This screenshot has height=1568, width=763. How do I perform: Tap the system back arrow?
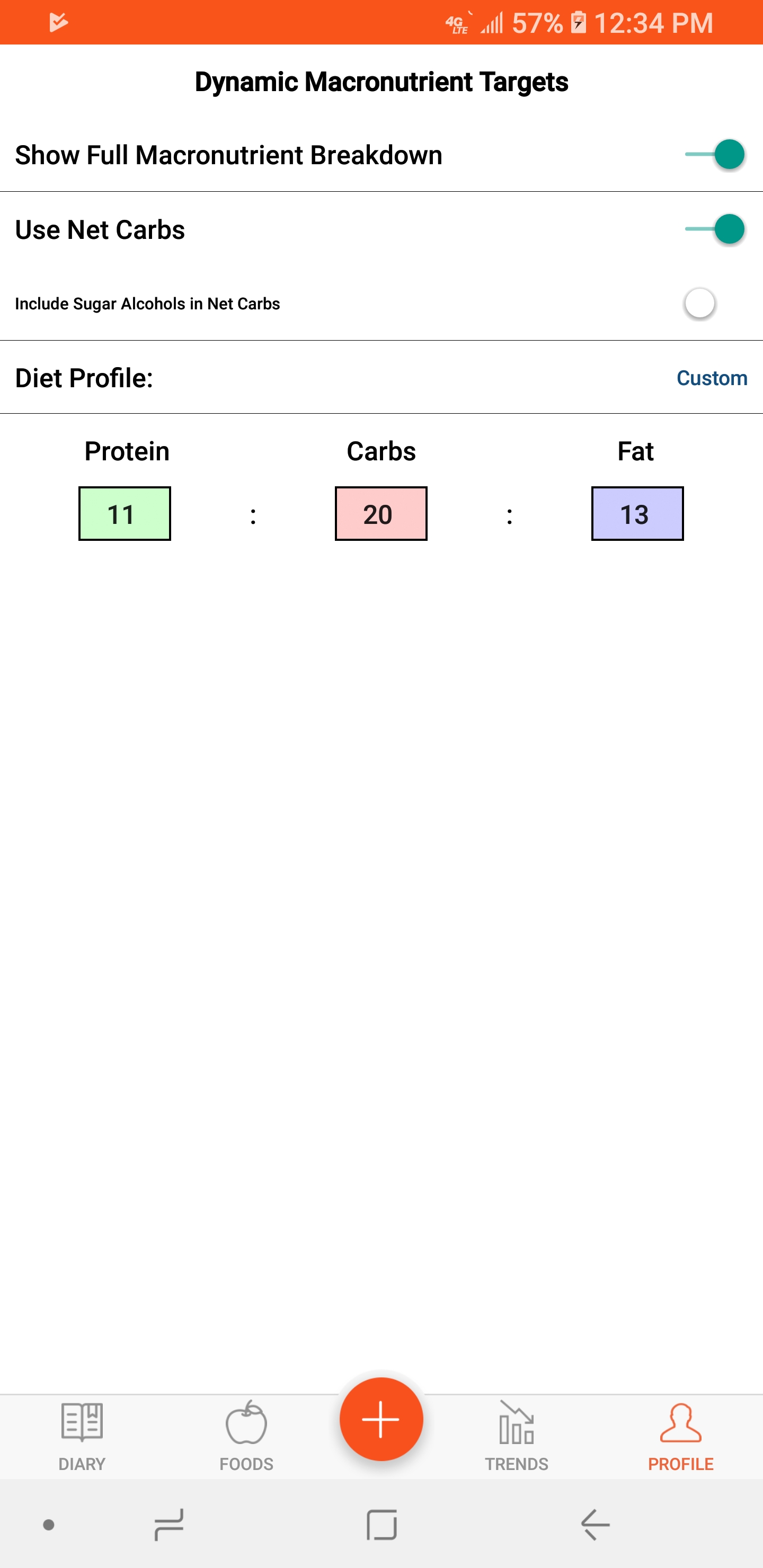(x=595, y=1525)
